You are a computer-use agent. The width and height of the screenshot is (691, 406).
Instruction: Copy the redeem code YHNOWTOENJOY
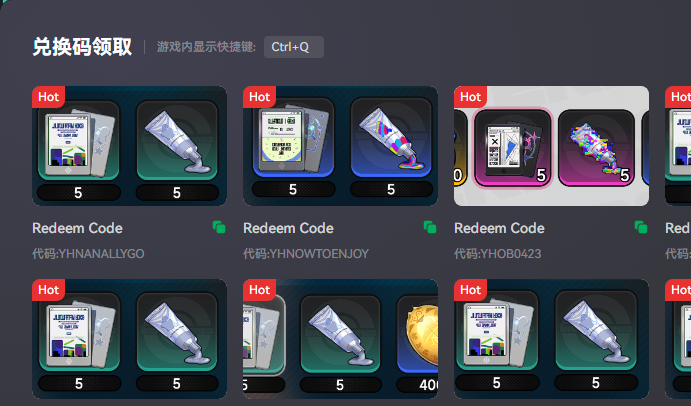[430, 228]
